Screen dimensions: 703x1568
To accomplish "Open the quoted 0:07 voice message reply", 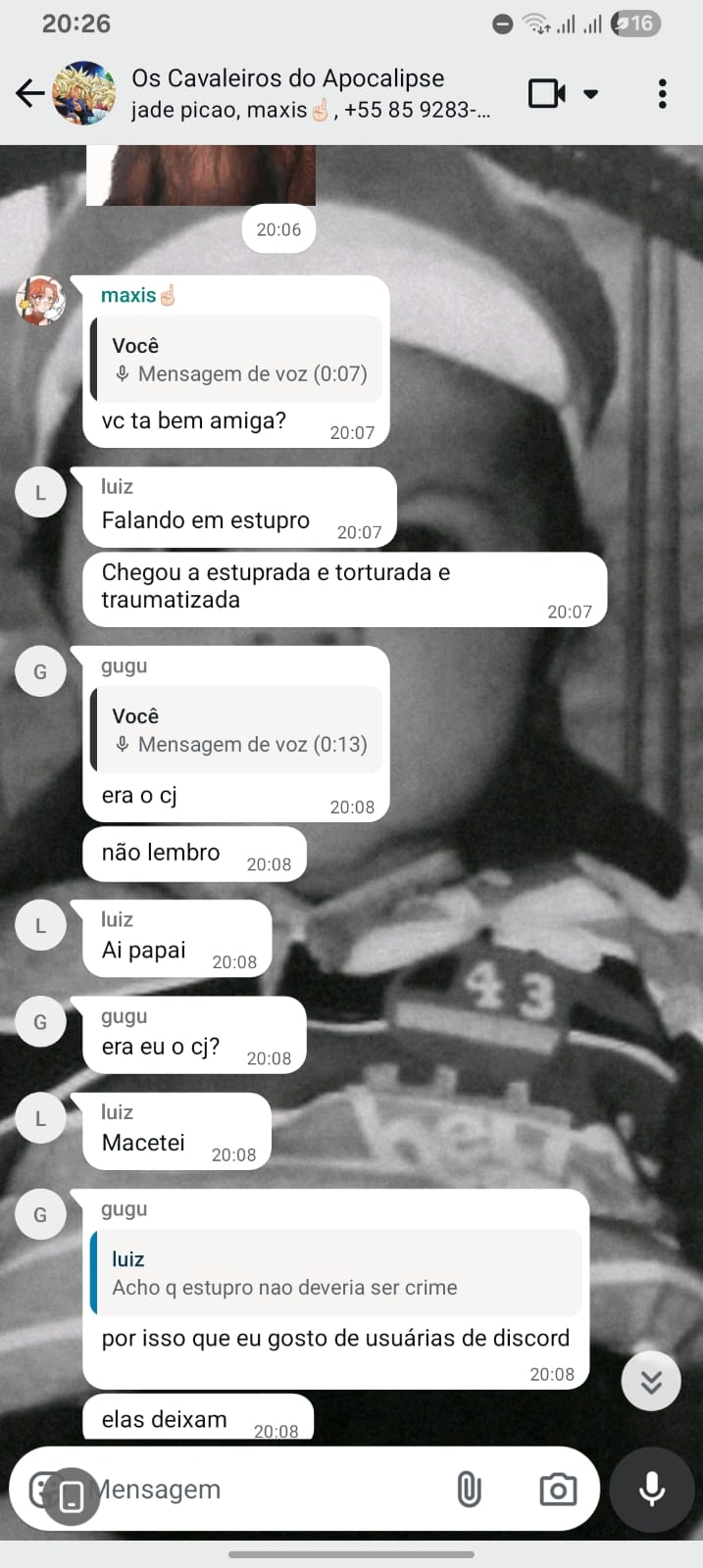I will (237, 360).
